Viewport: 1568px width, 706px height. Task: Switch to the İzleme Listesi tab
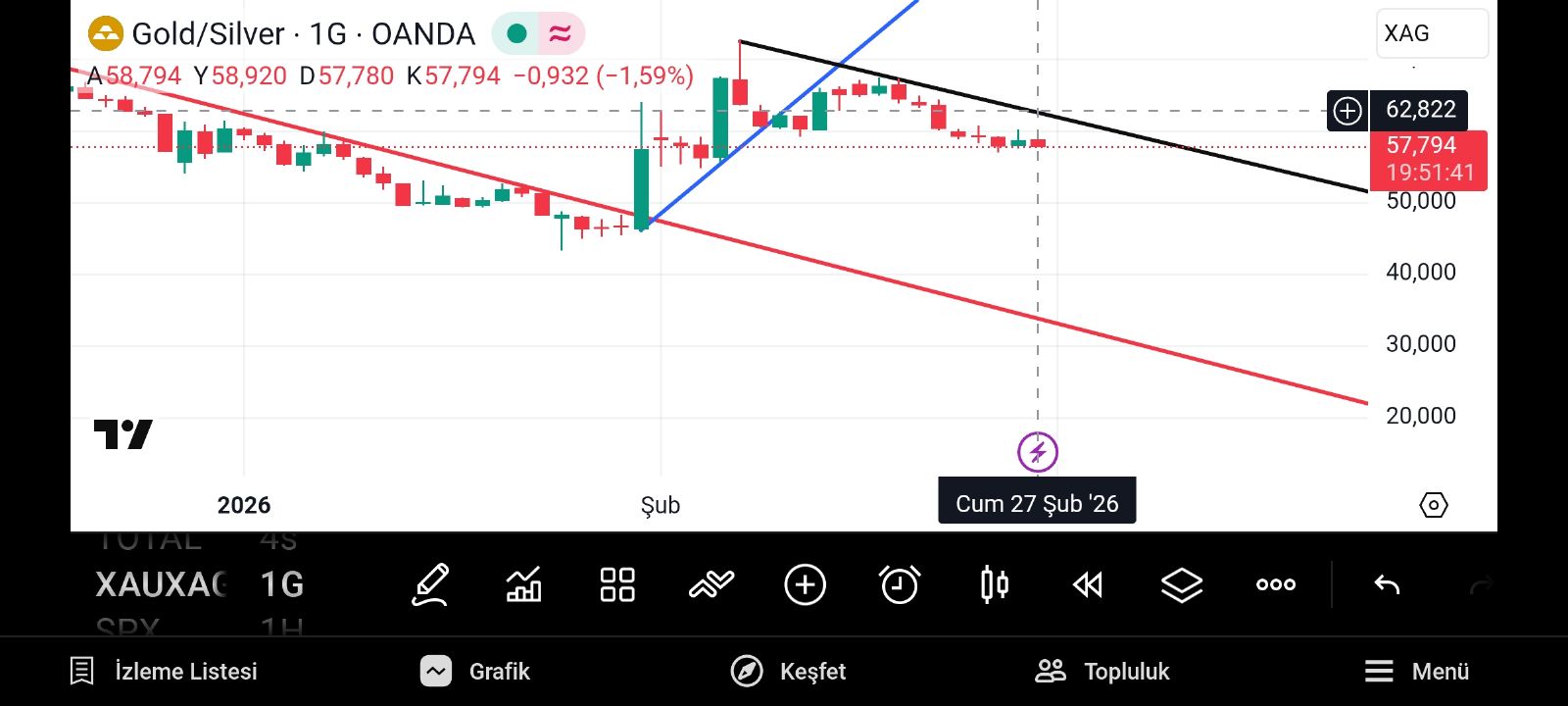coord(165,672)
